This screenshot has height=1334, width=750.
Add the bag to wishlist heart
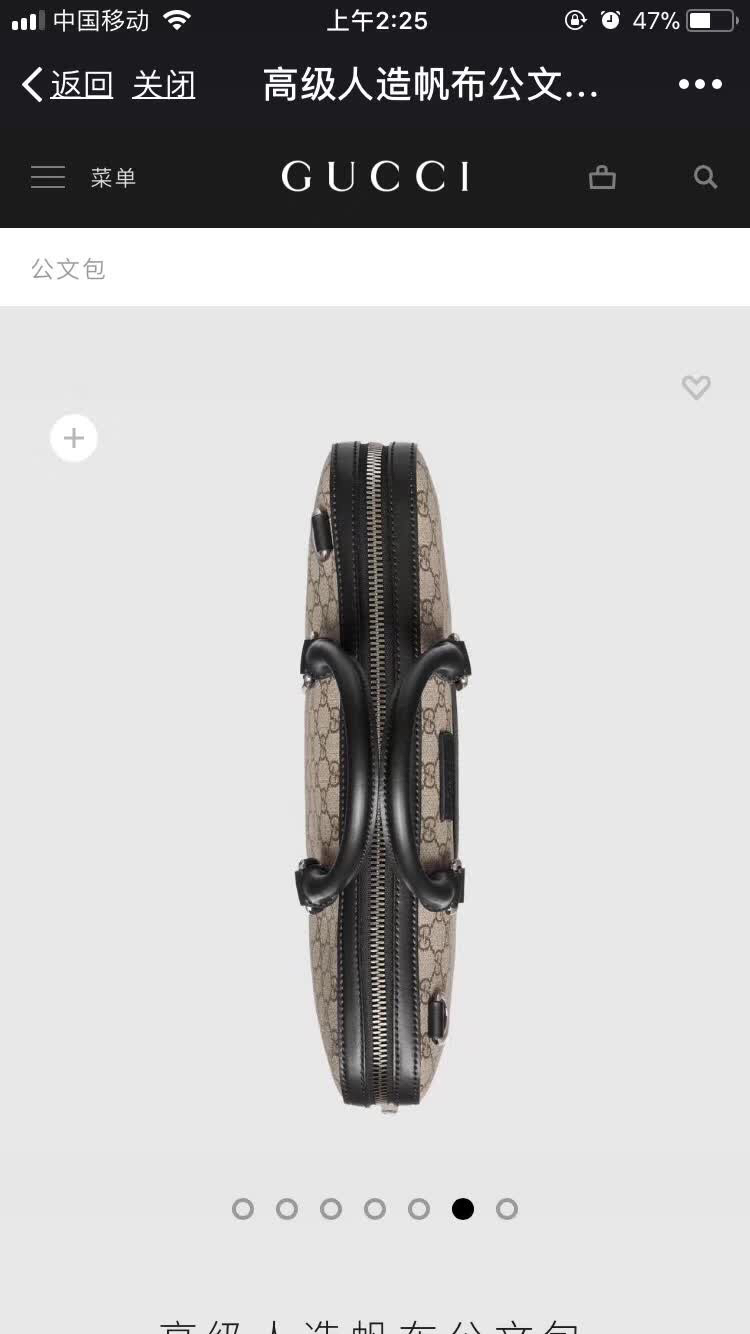click(x=696, y=387)
